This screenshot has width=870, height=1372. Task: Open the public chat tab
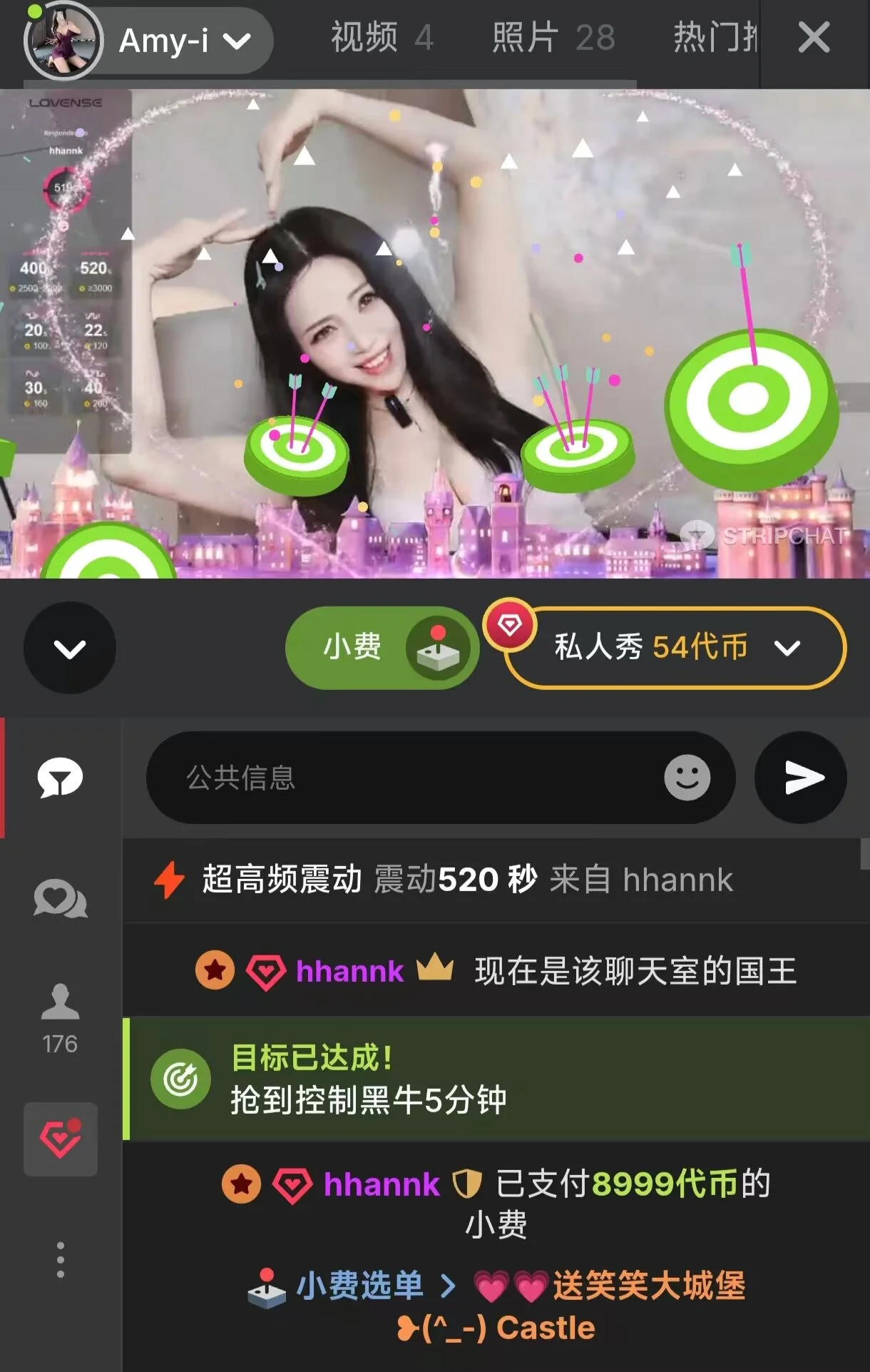pyautogui.click(x=61, y=778)
